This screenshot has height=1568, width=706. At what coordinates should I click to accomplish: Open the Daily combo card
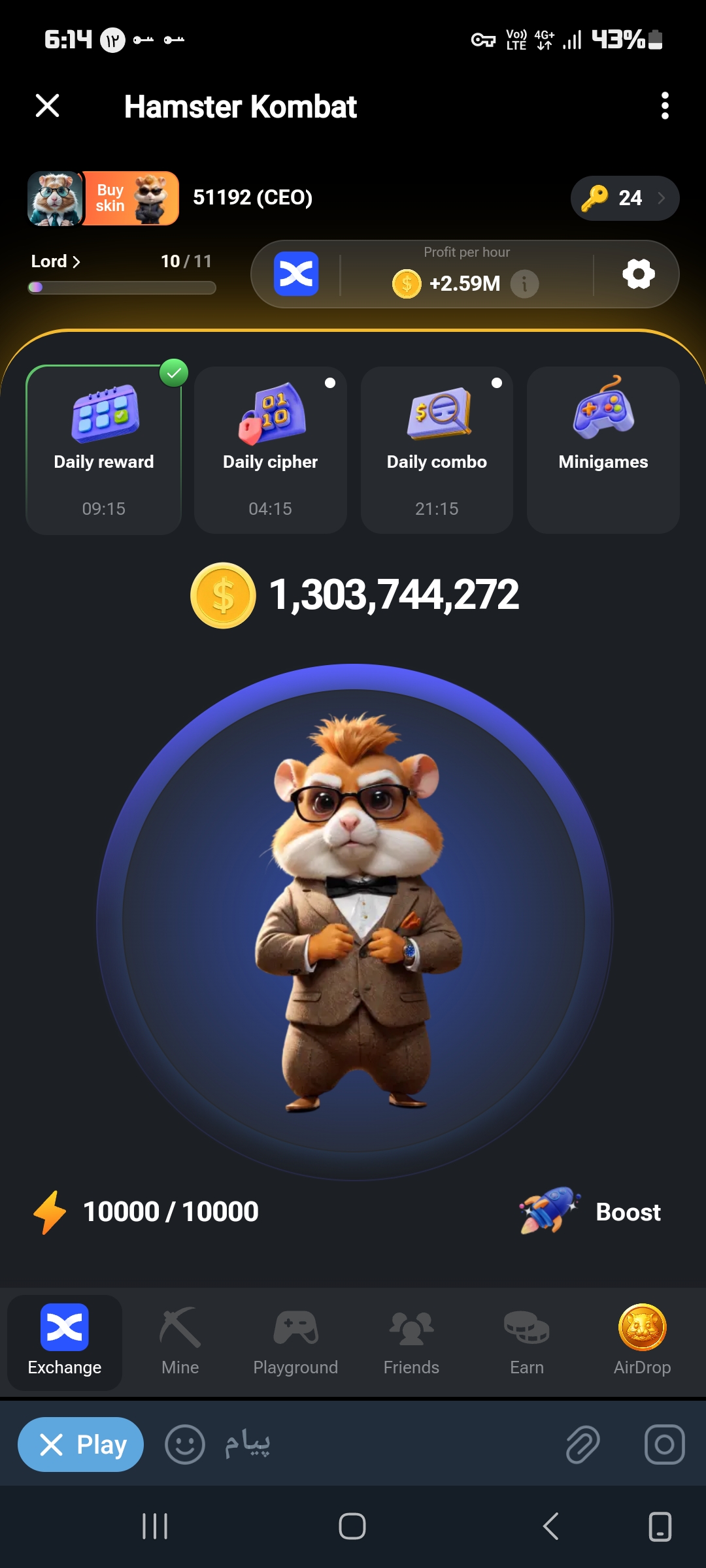[437, 449]
